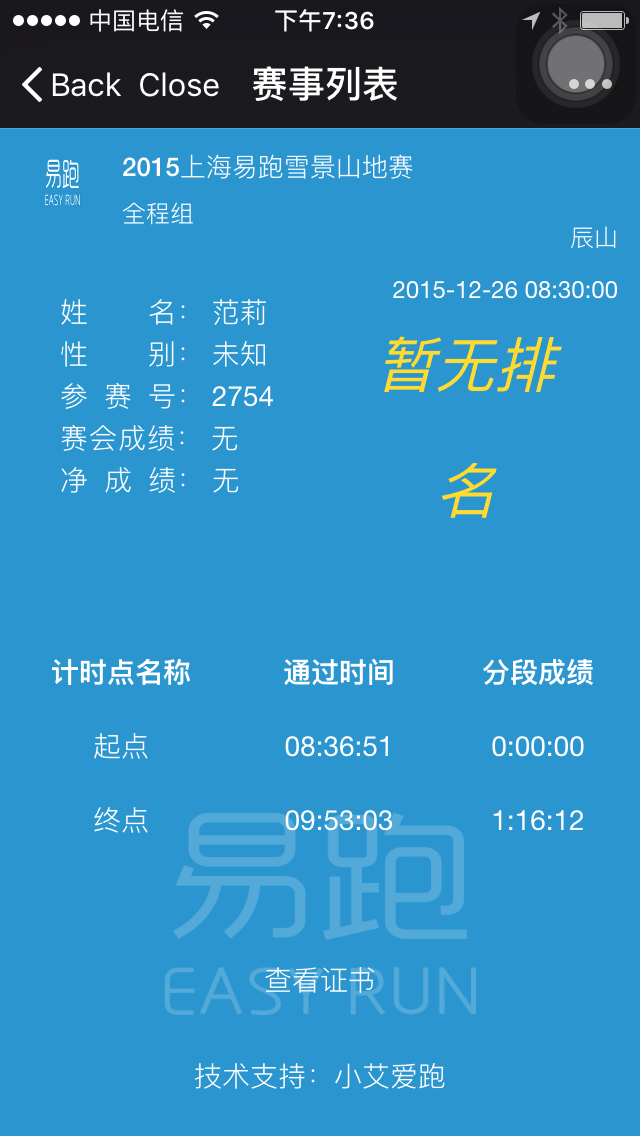Image resolution: width=640 pixels, height=1136 pixels.
Task: Go back using the Back button
Action: click(x=70, y=85)
